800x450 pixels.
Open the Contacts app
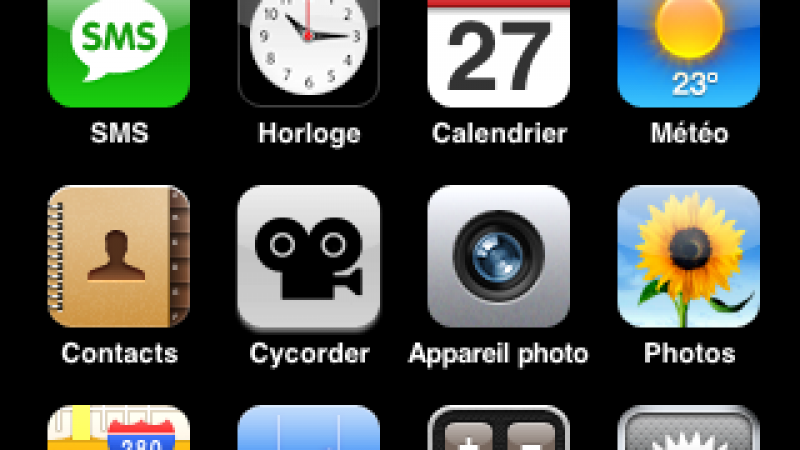click(x=118, y=257)
